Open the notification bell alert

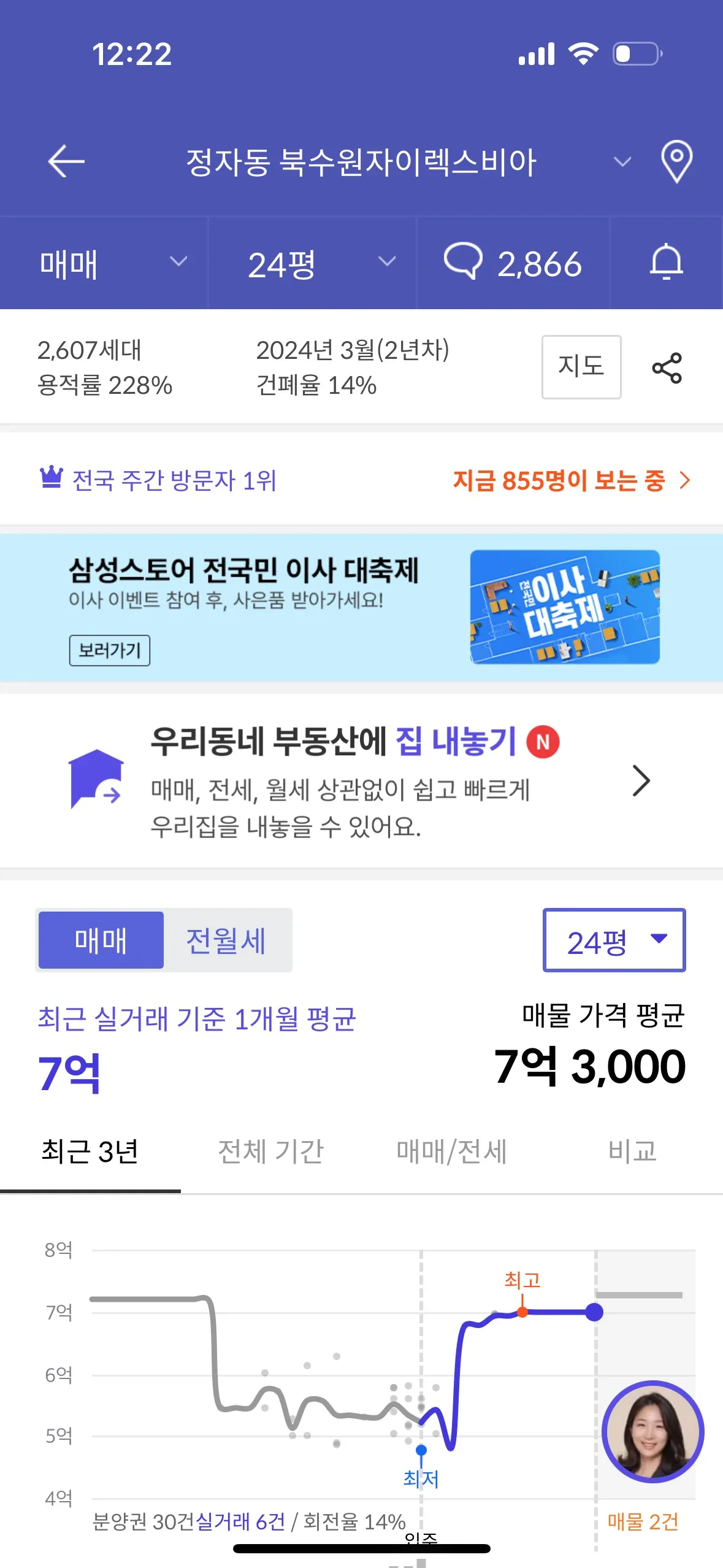[x=666, y=263]
